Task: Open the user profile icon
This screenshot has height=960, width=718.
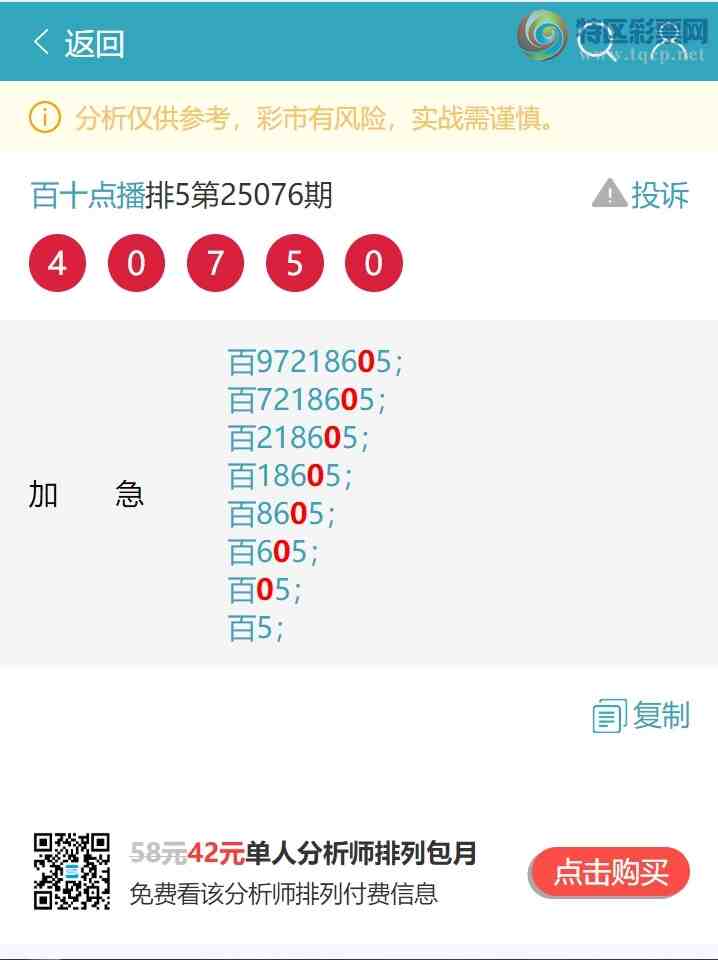Action: point(669,42)
